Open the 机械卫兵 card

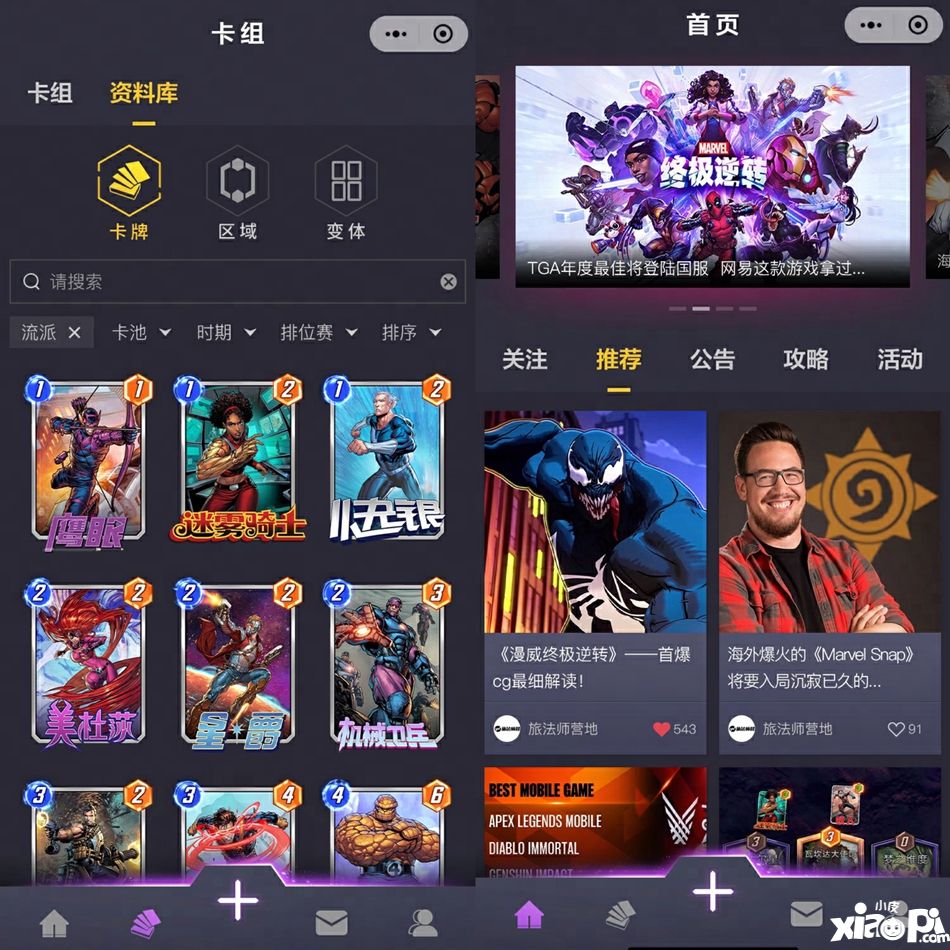click(x=386, y=664)
